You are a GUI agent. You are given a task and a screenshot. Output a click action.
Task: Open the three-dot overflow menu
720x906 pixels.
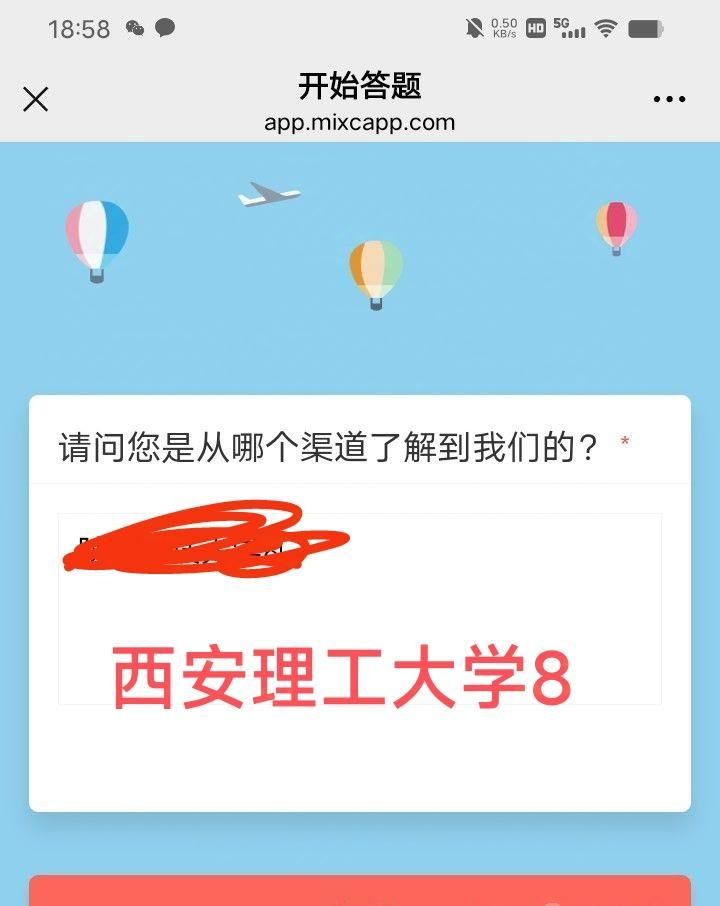669,99
